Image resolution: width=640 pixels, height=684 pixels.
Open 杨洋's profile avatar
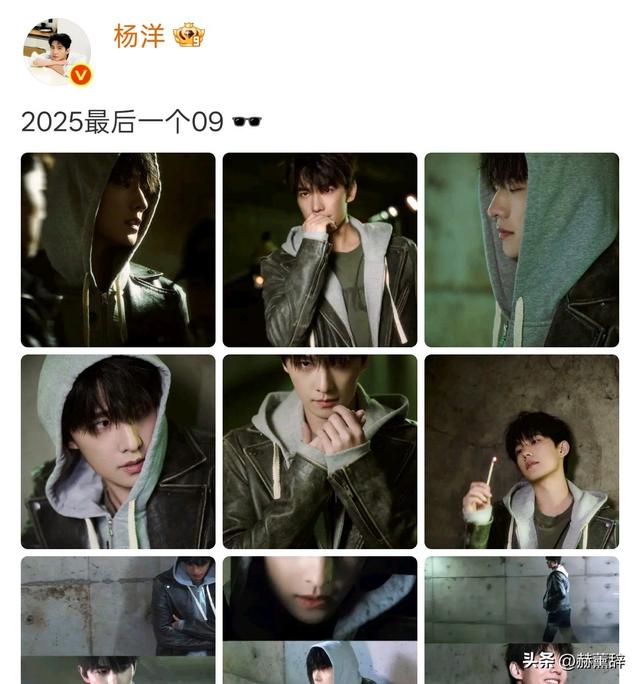[57, 51]
